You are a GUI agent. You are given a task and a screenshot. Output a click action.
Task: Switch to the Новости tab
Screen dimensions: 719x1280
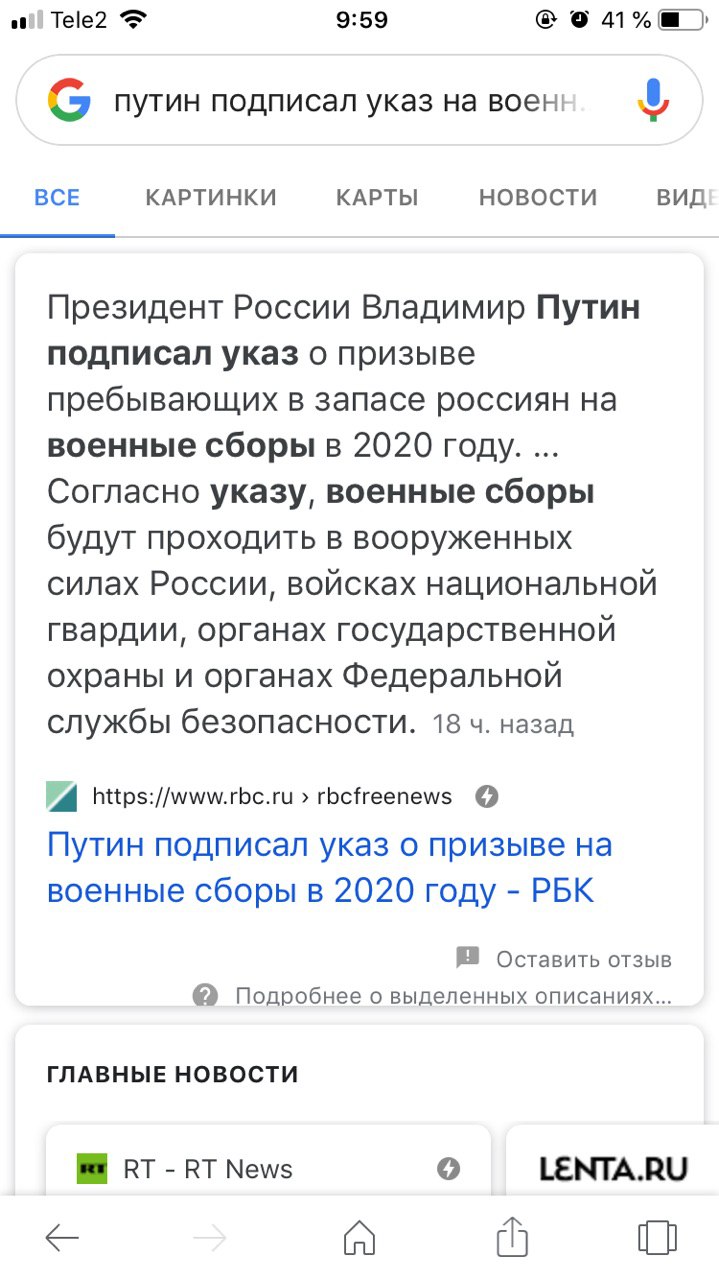tap(538, 198)
